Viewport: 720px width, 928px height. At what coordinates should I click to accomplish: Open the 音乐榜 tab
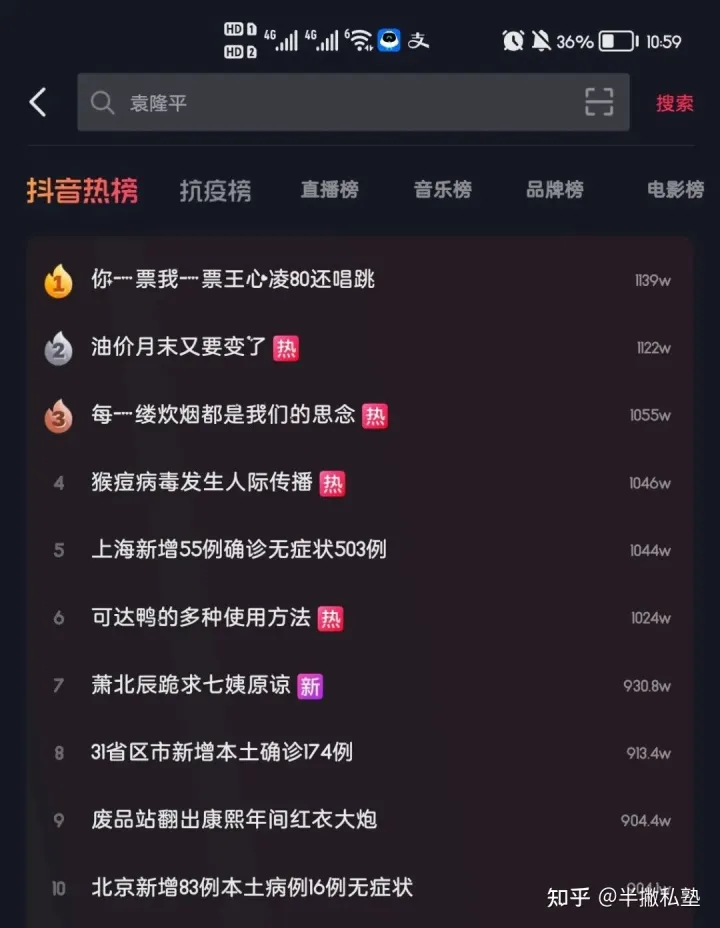pos(442,190)
